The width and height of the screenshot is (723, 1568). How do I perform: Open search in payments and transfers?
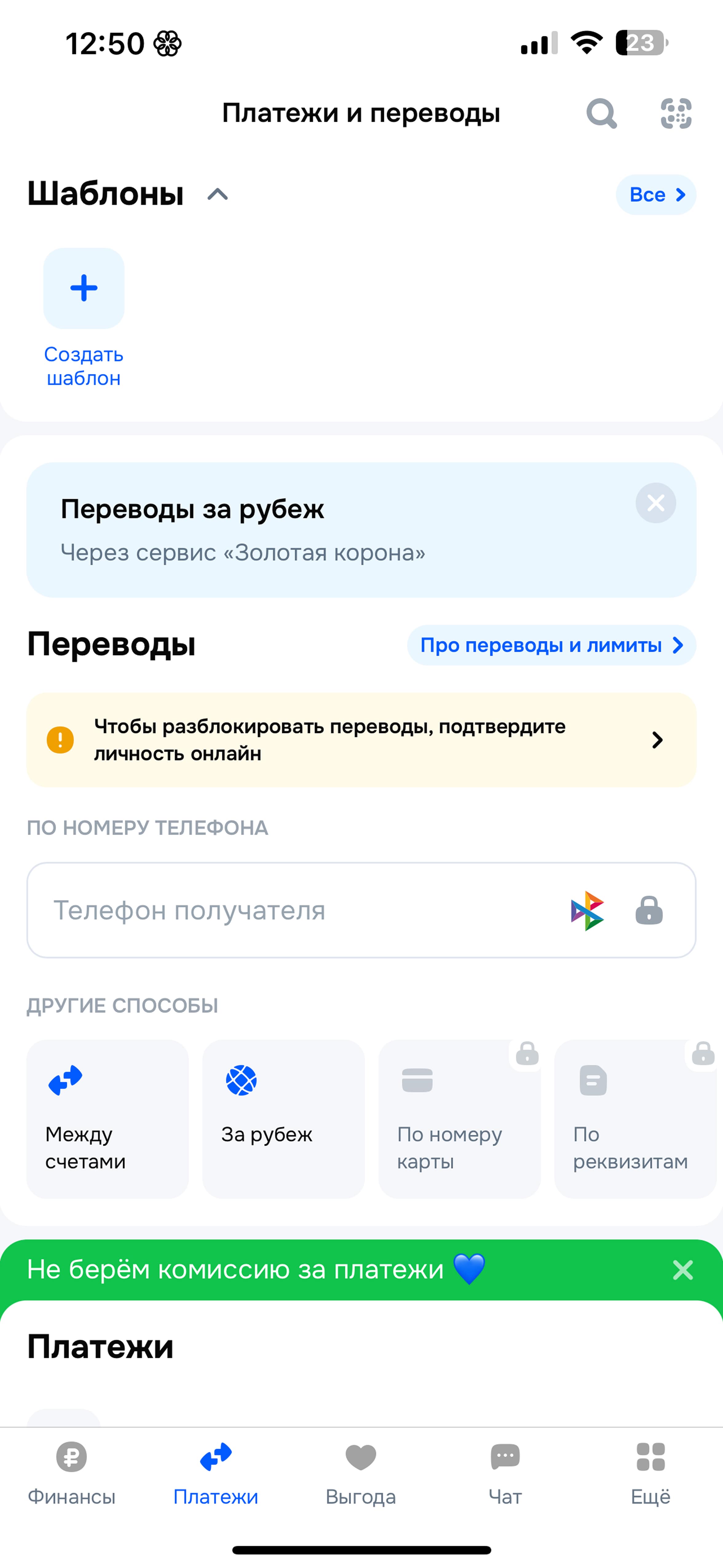click(x=601, y=113)
